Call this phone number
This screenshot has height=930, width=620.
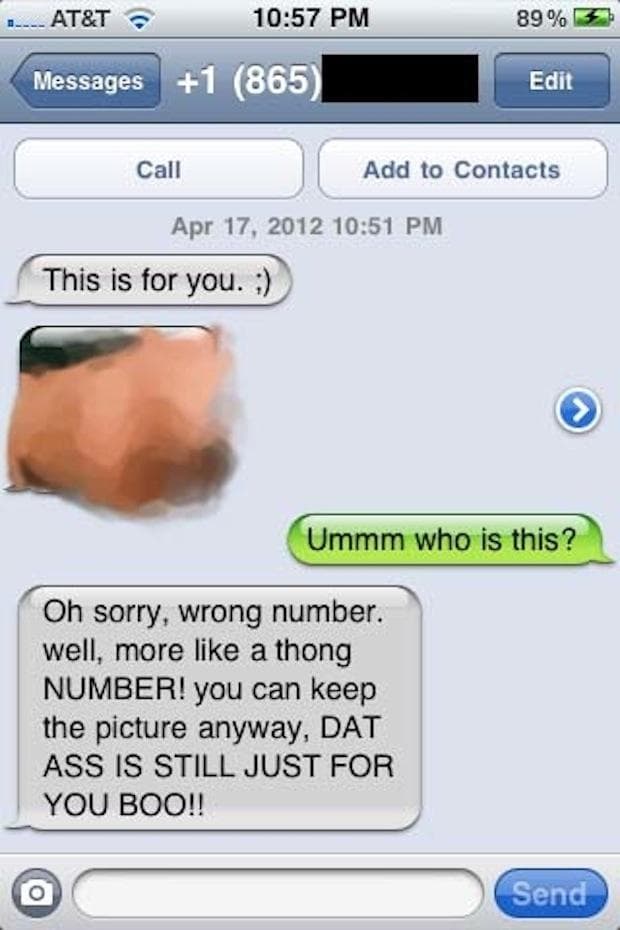(158, 170)
